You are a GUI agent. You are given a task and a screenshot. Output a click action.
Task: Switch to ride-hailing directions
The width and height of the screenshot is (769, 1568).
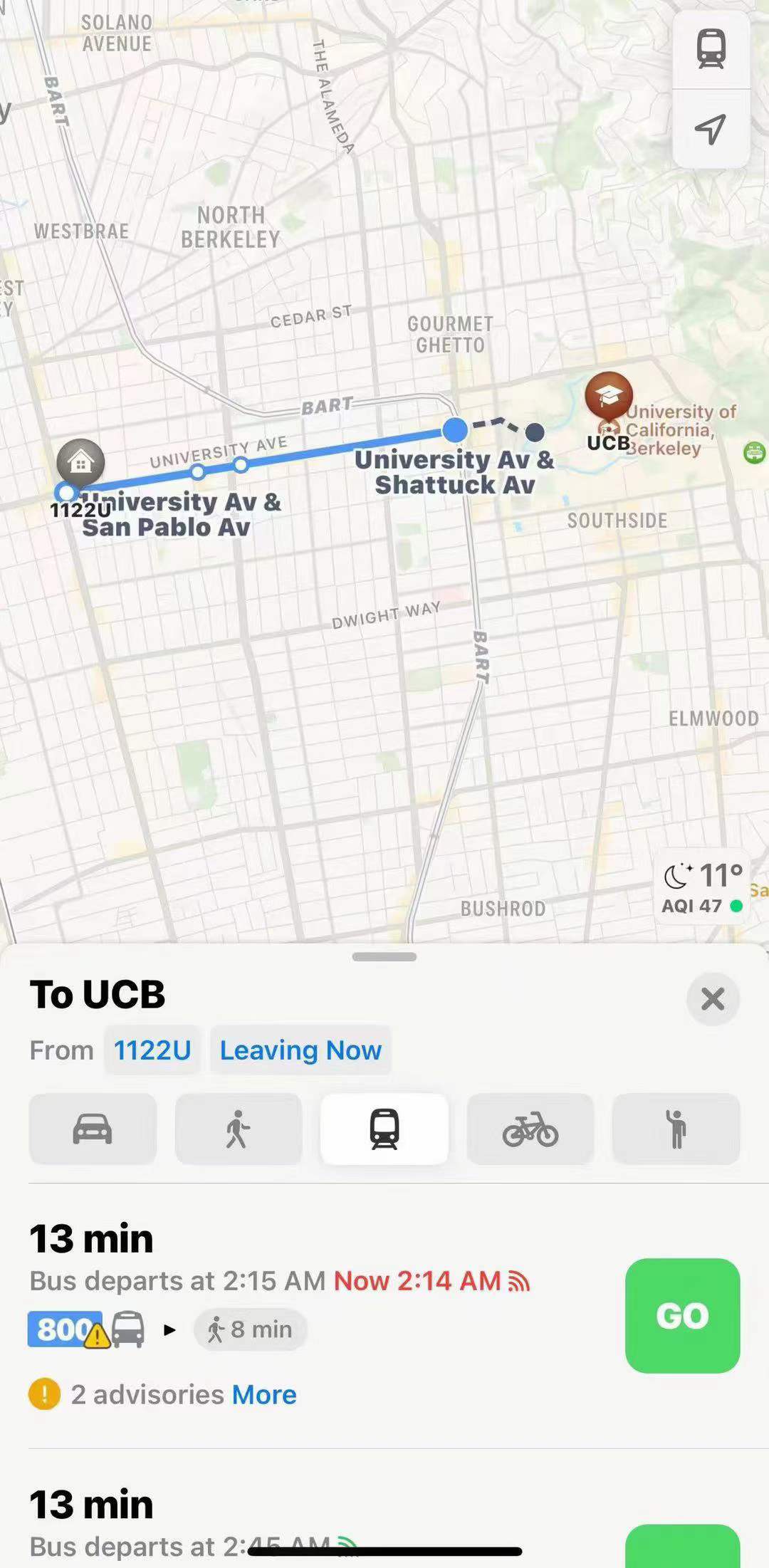point(676,1129)
